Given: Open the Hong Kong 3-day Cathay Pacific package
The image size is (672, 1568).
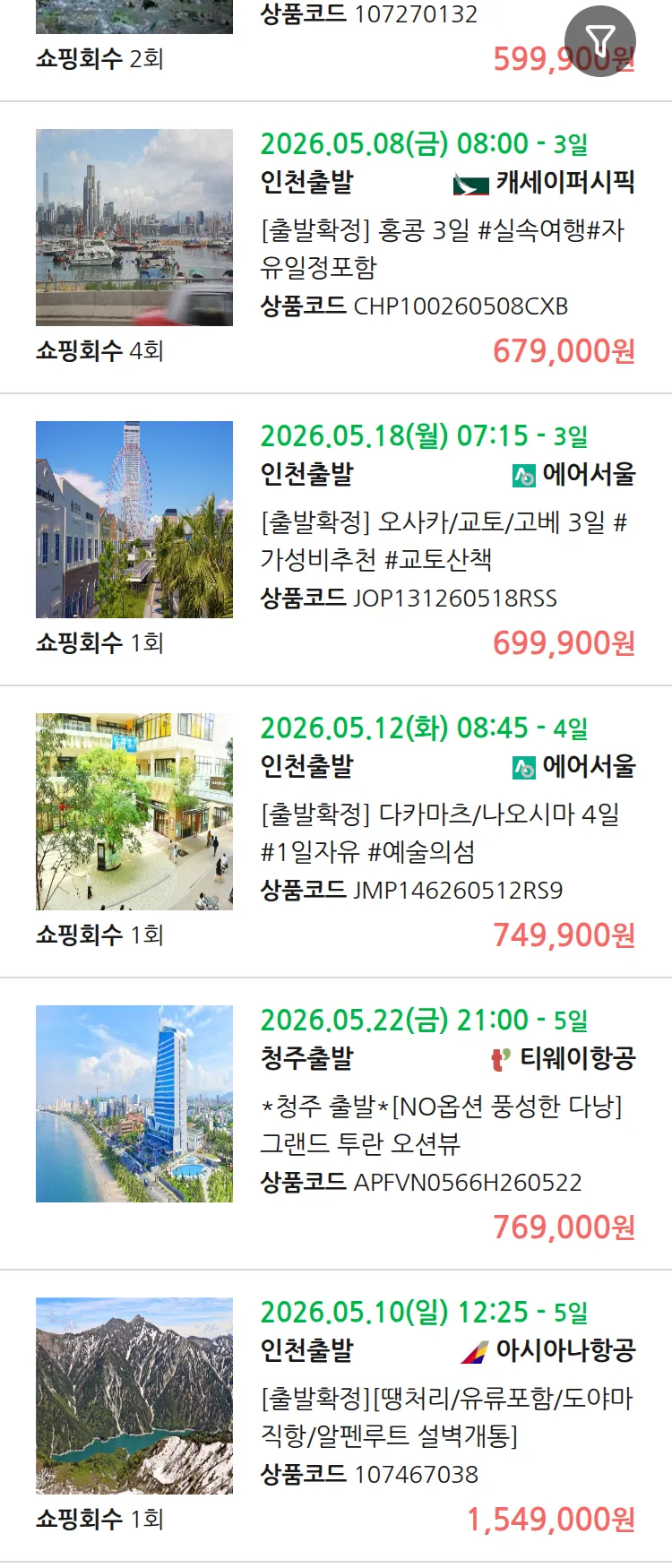Looking at the screenshot, I should click(x=443, y=248).
